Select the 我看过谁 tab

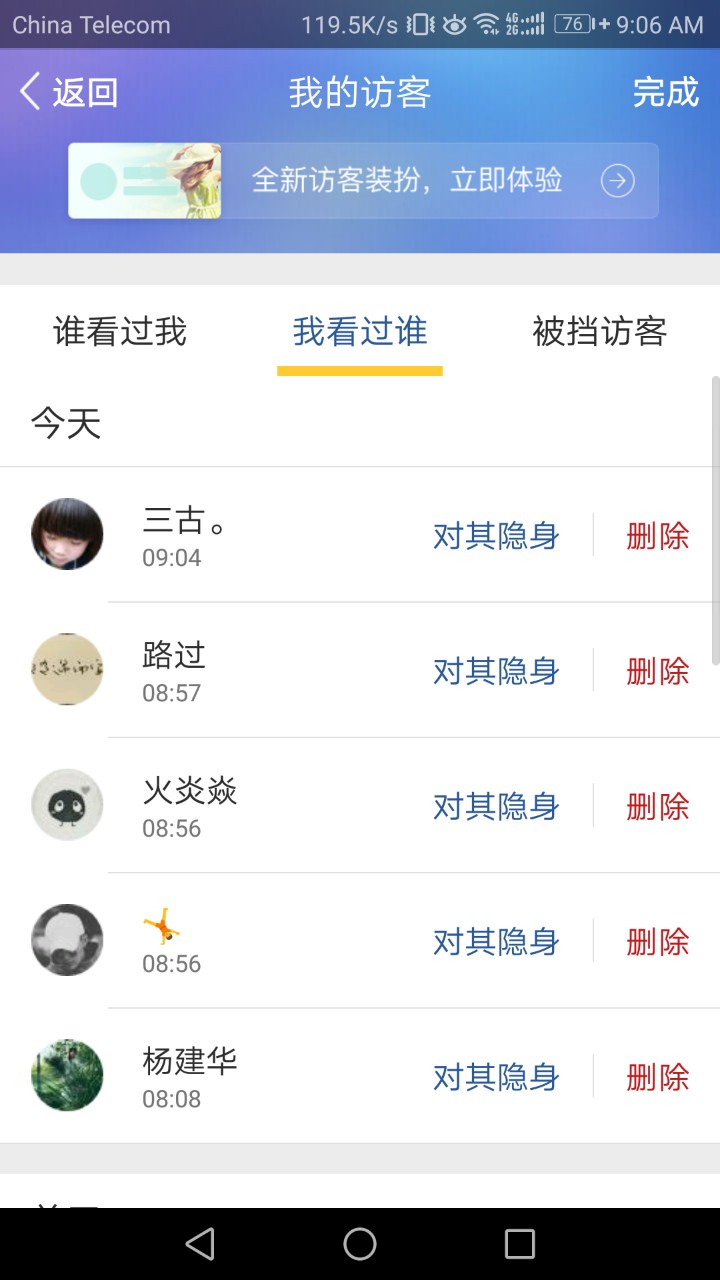point(360,331)
